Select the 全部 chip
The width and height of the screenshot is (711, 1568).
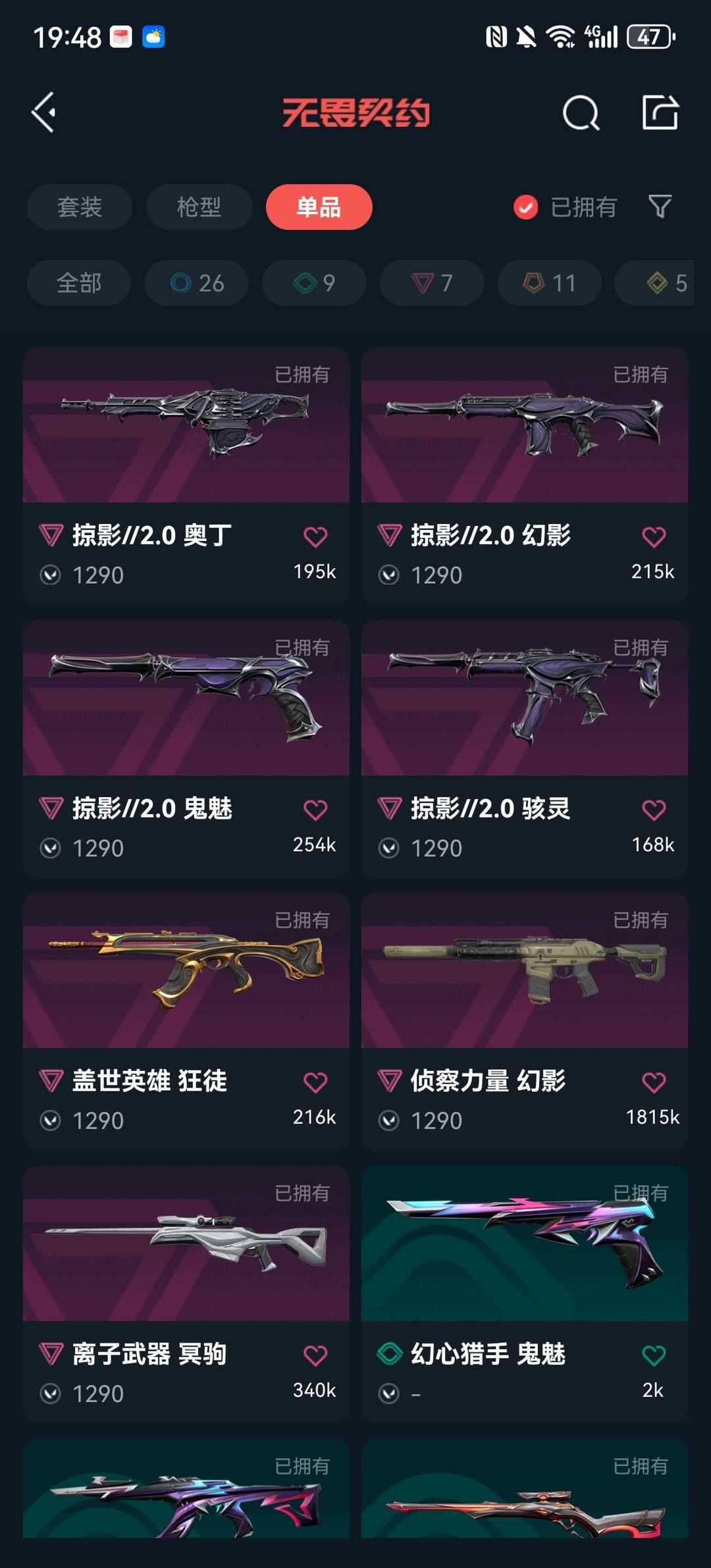(79, 283)
